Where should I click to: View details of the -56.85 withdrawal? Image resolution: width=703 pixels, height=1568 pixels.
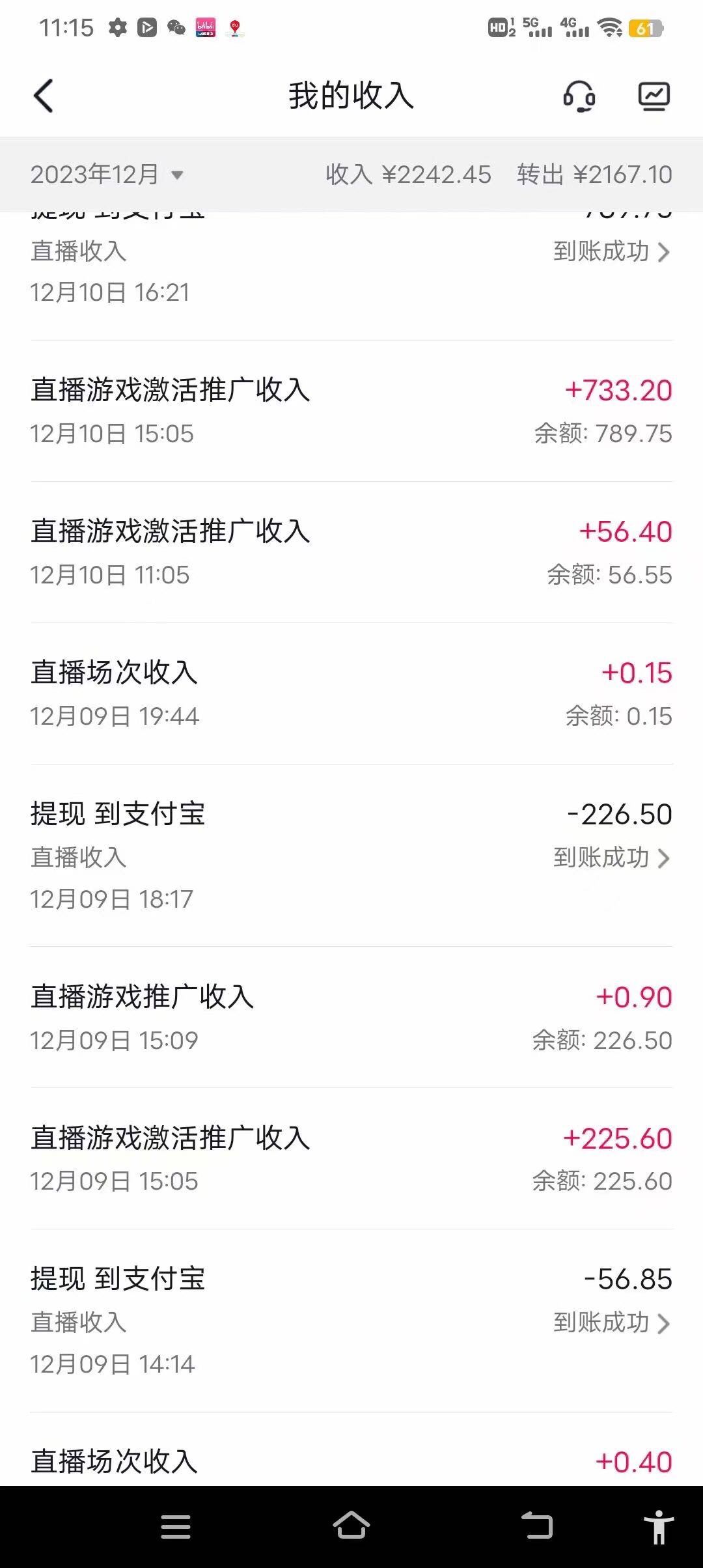point(351,1321)
